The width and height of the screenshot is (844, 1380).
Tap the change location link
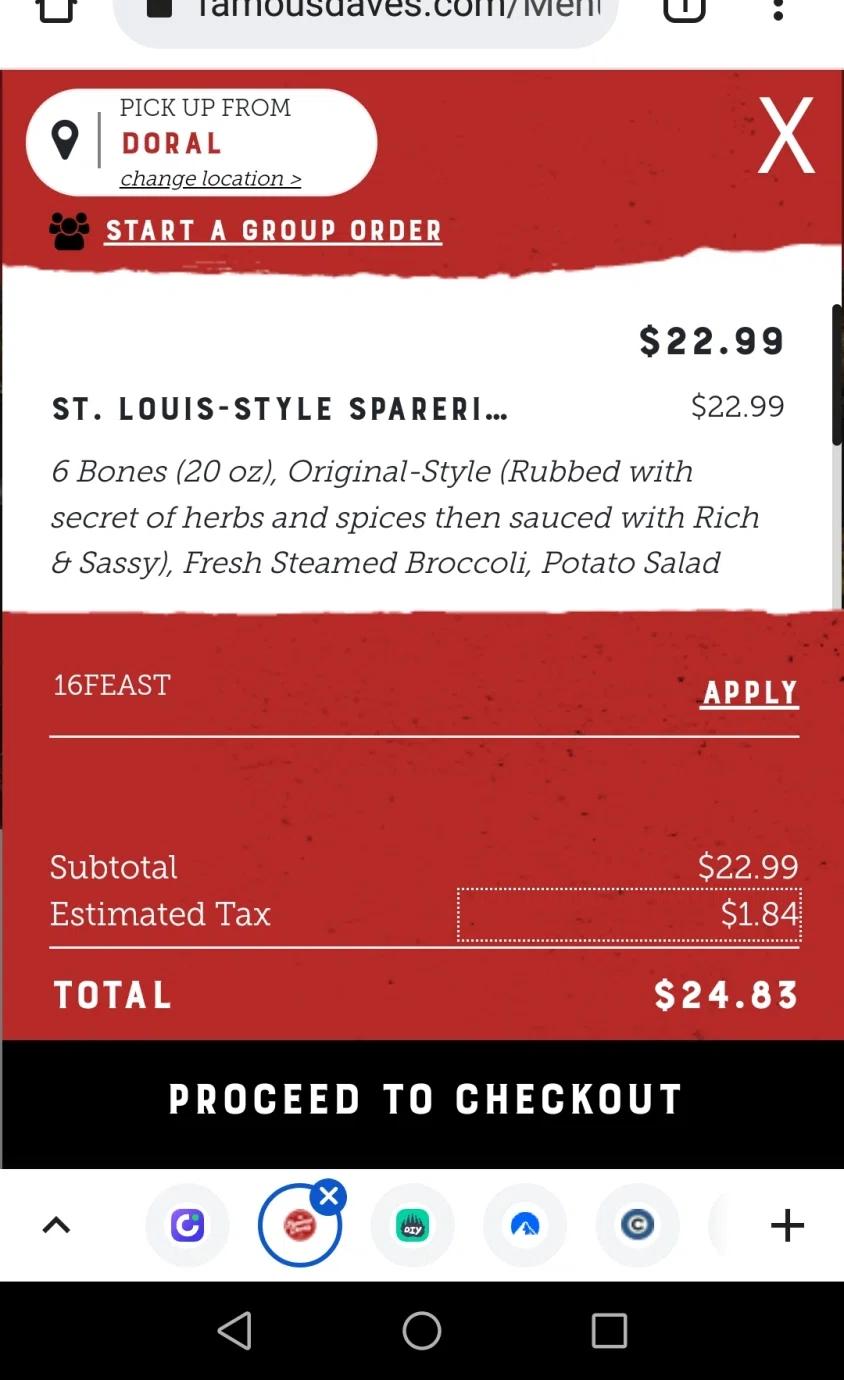pyautogui.click(x=210, y=179)
